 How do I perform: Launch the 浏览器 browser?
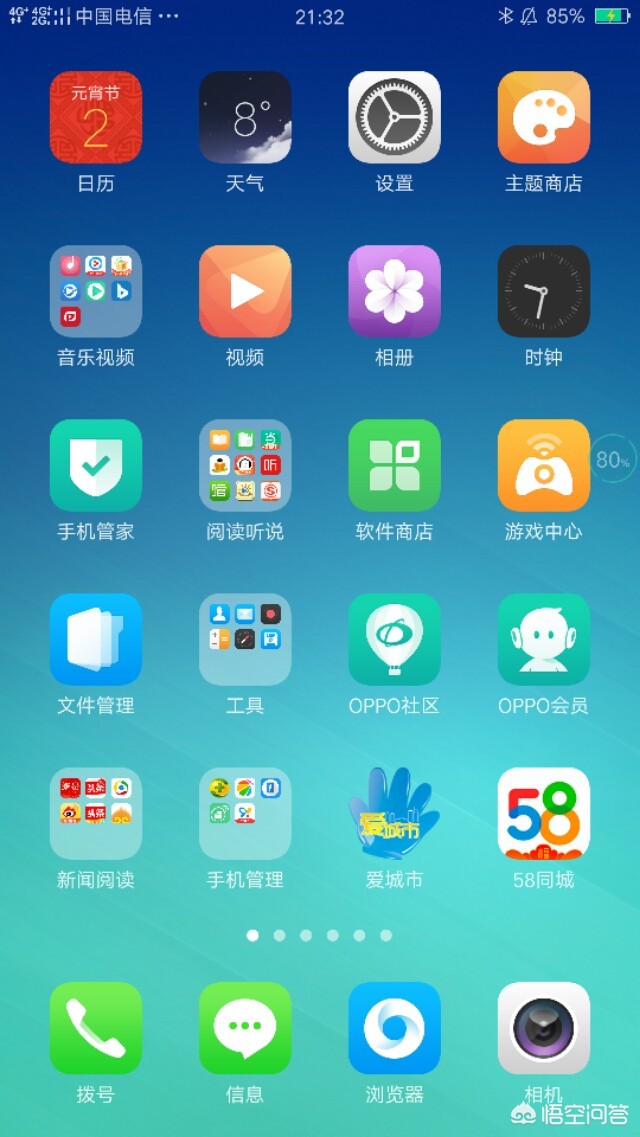(394, 1028)
